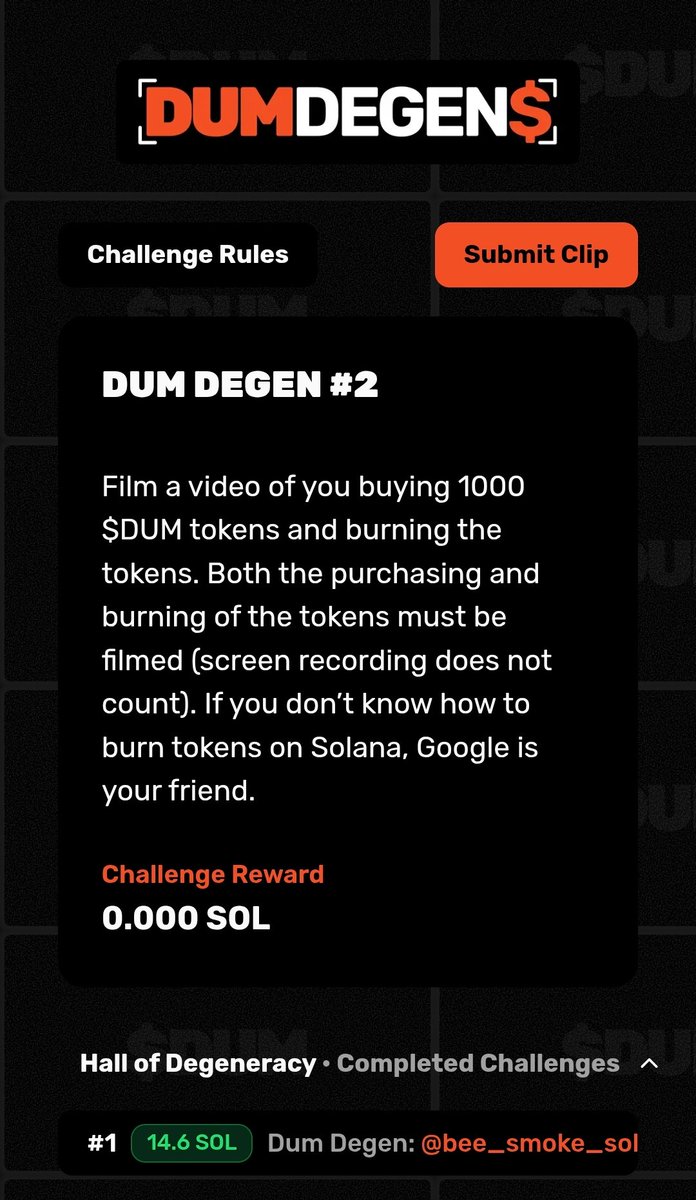Collapse the Hall of Degeneracy section
The image size is (696, 1200).
(649, 1064)
